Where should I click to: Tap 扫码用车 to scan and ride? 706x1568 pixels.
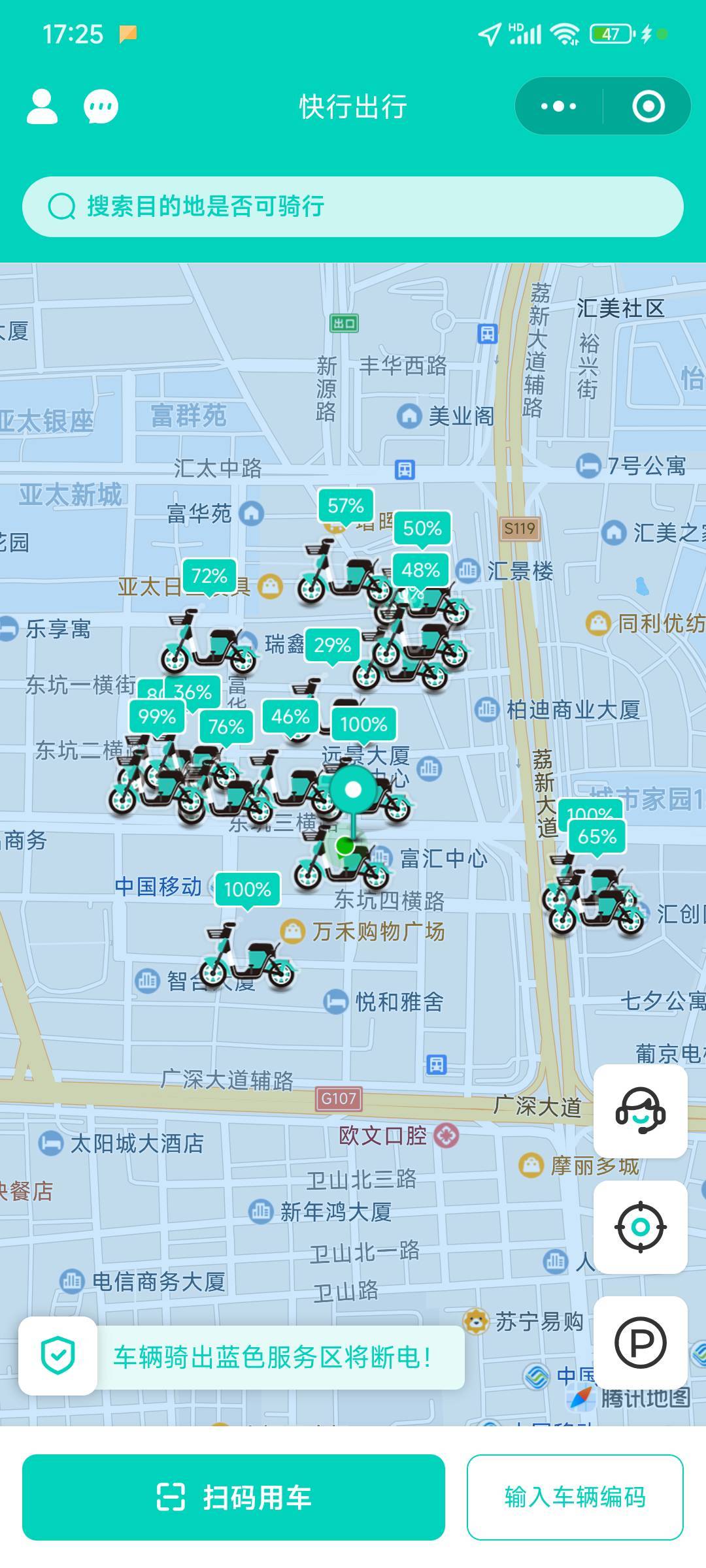(233, 1497)
